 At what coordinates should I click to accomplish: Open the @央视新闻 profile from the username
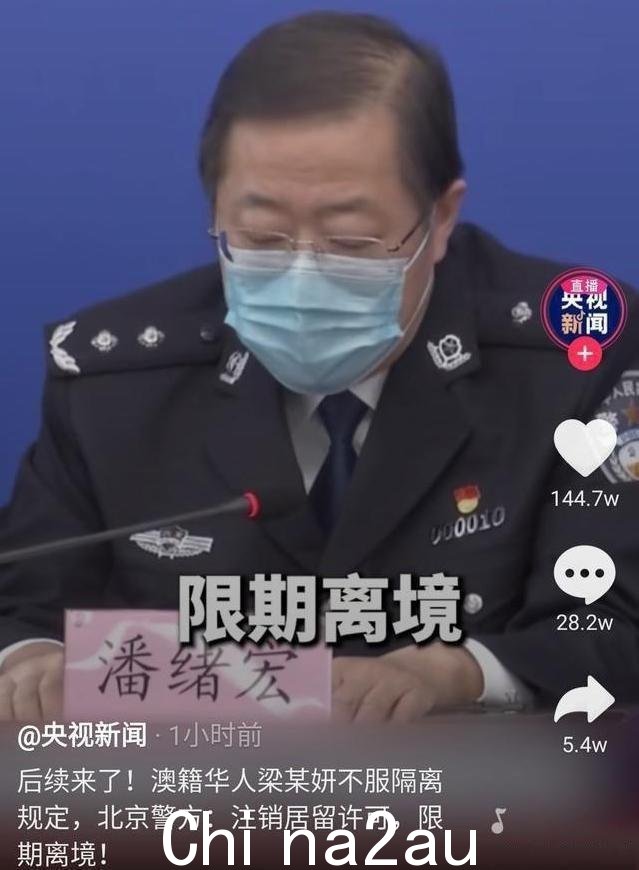pos(82,736)
